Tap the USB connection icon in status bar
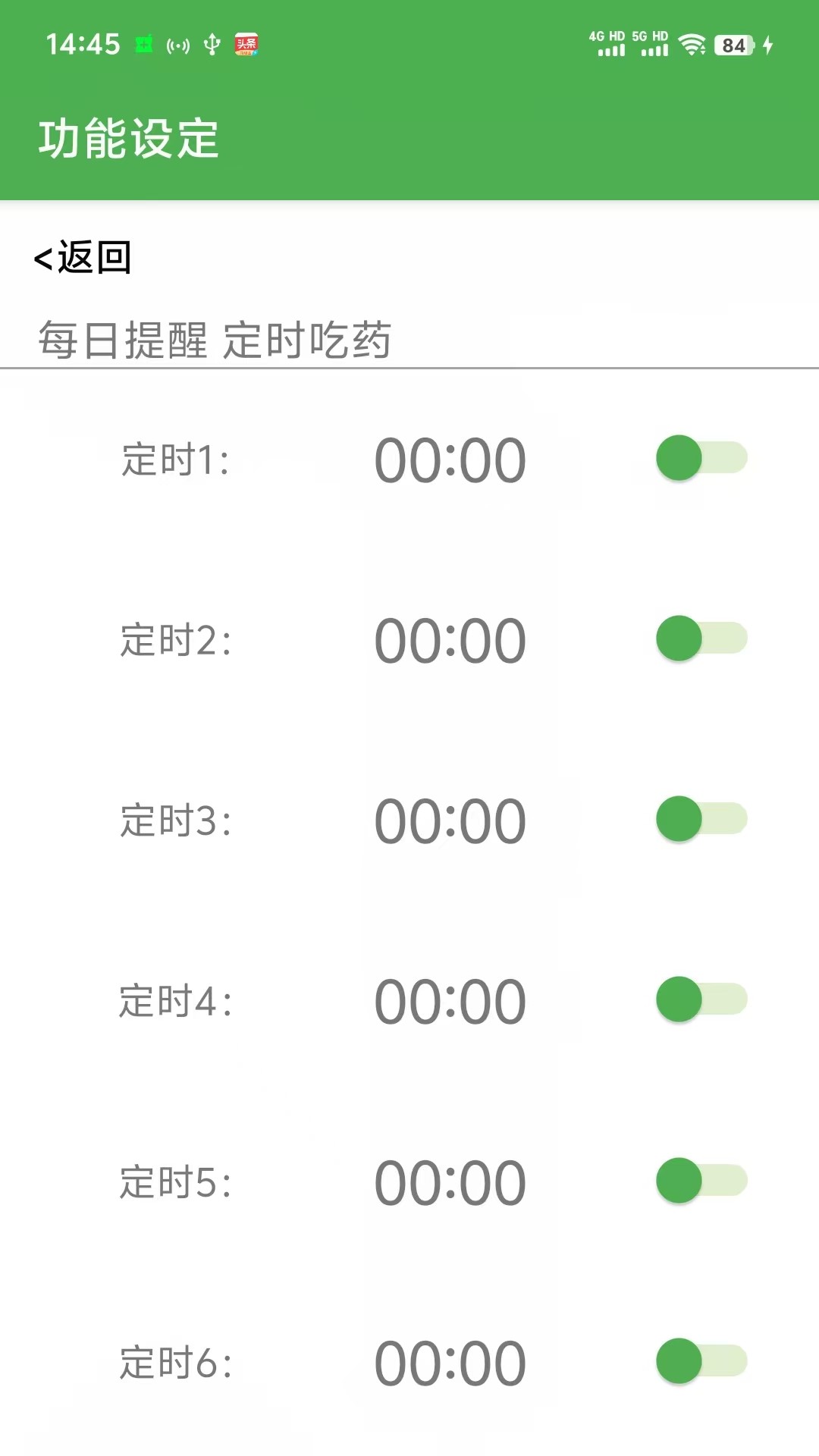 tap(211, 44)
